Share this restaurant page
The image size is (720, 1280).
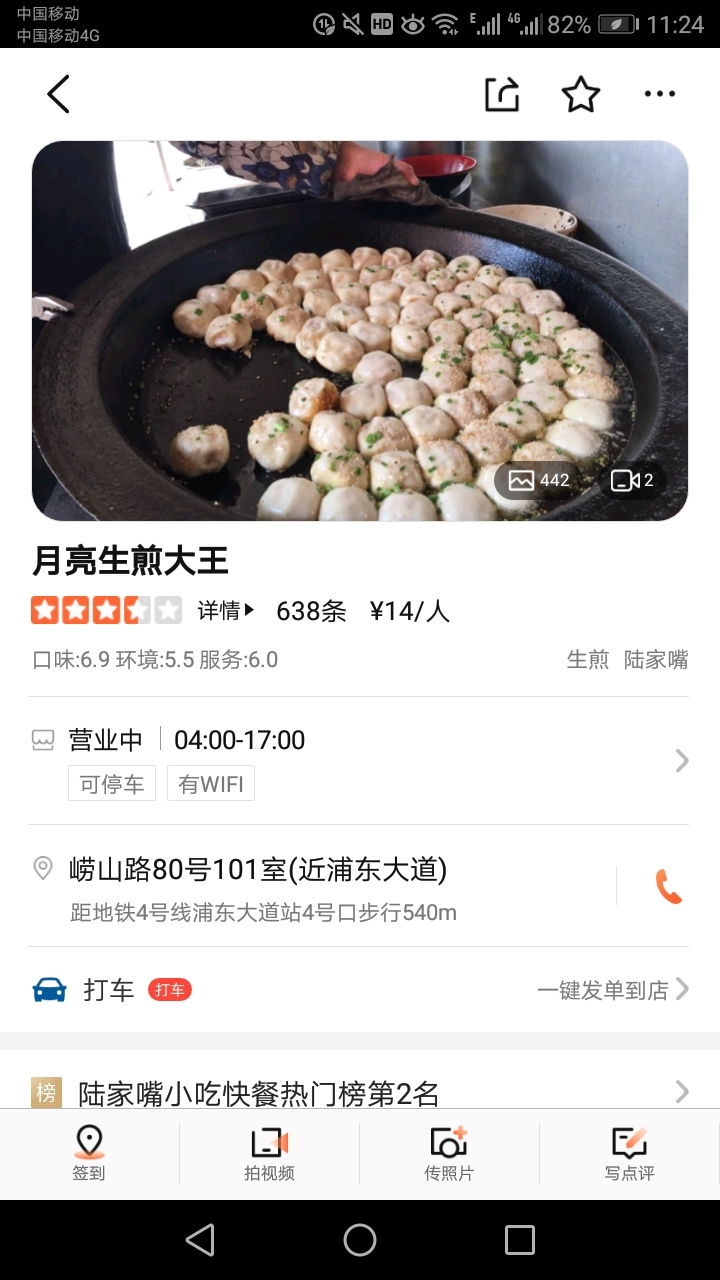[x=502, y=95]
